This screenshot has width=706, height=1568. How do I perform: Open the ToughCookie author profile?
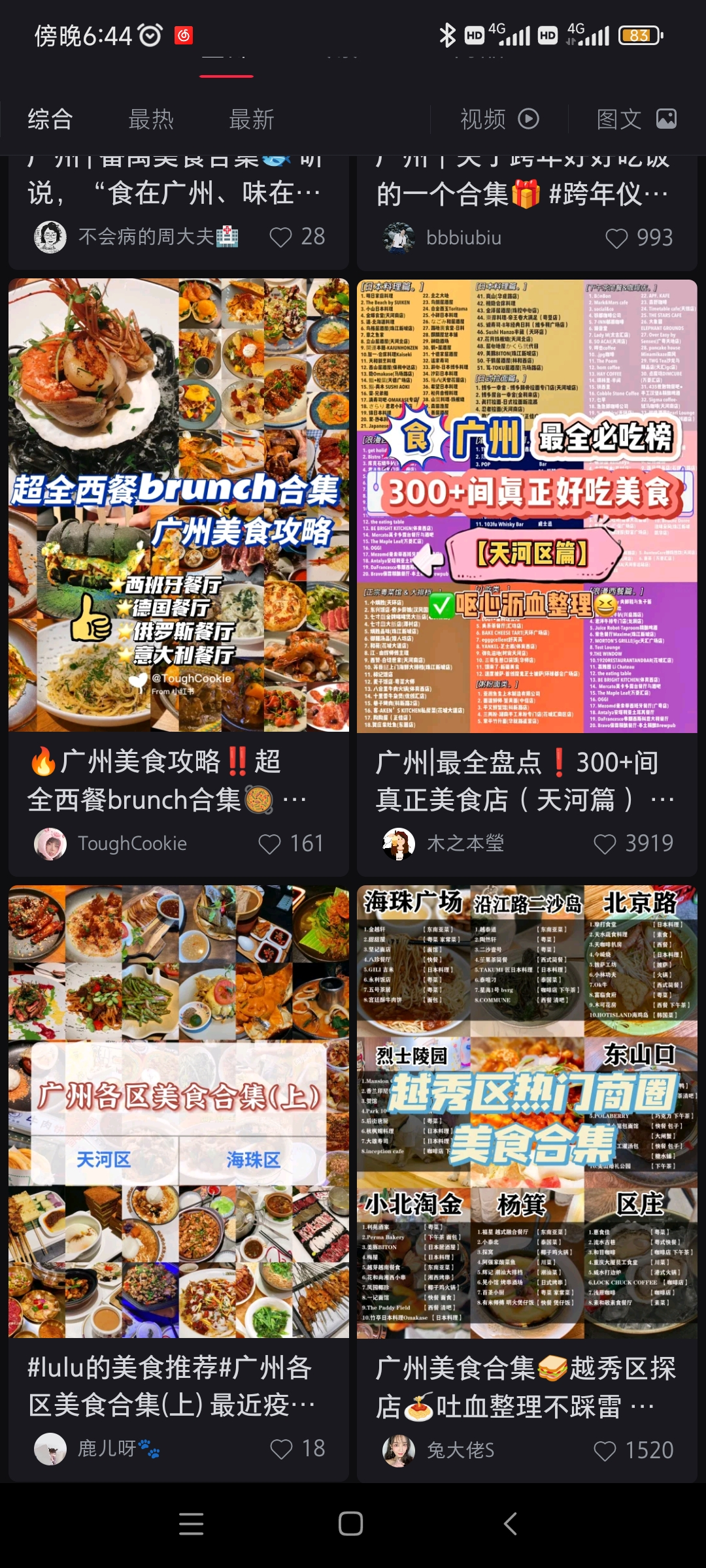pos(50,843)
